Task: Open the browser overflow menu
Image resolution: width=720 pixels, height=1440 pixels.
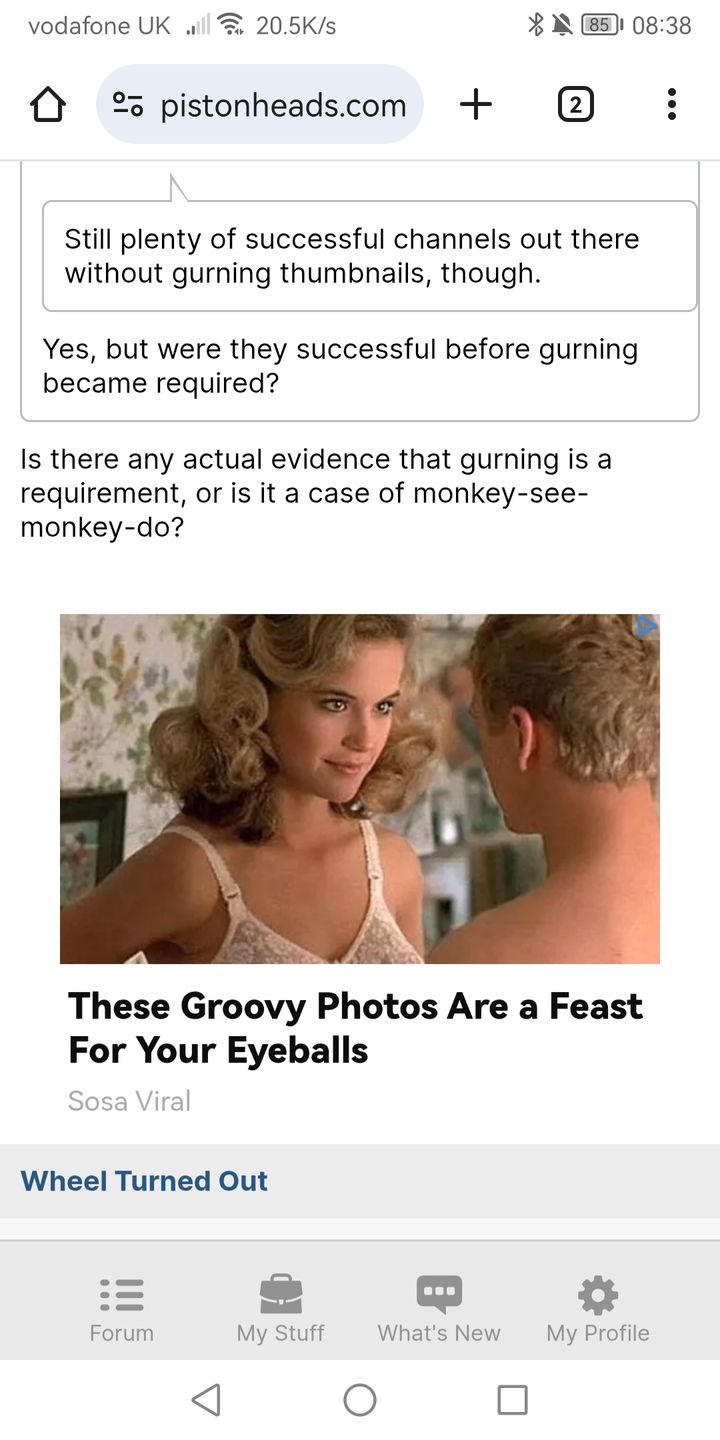Action: coord(671,104)
